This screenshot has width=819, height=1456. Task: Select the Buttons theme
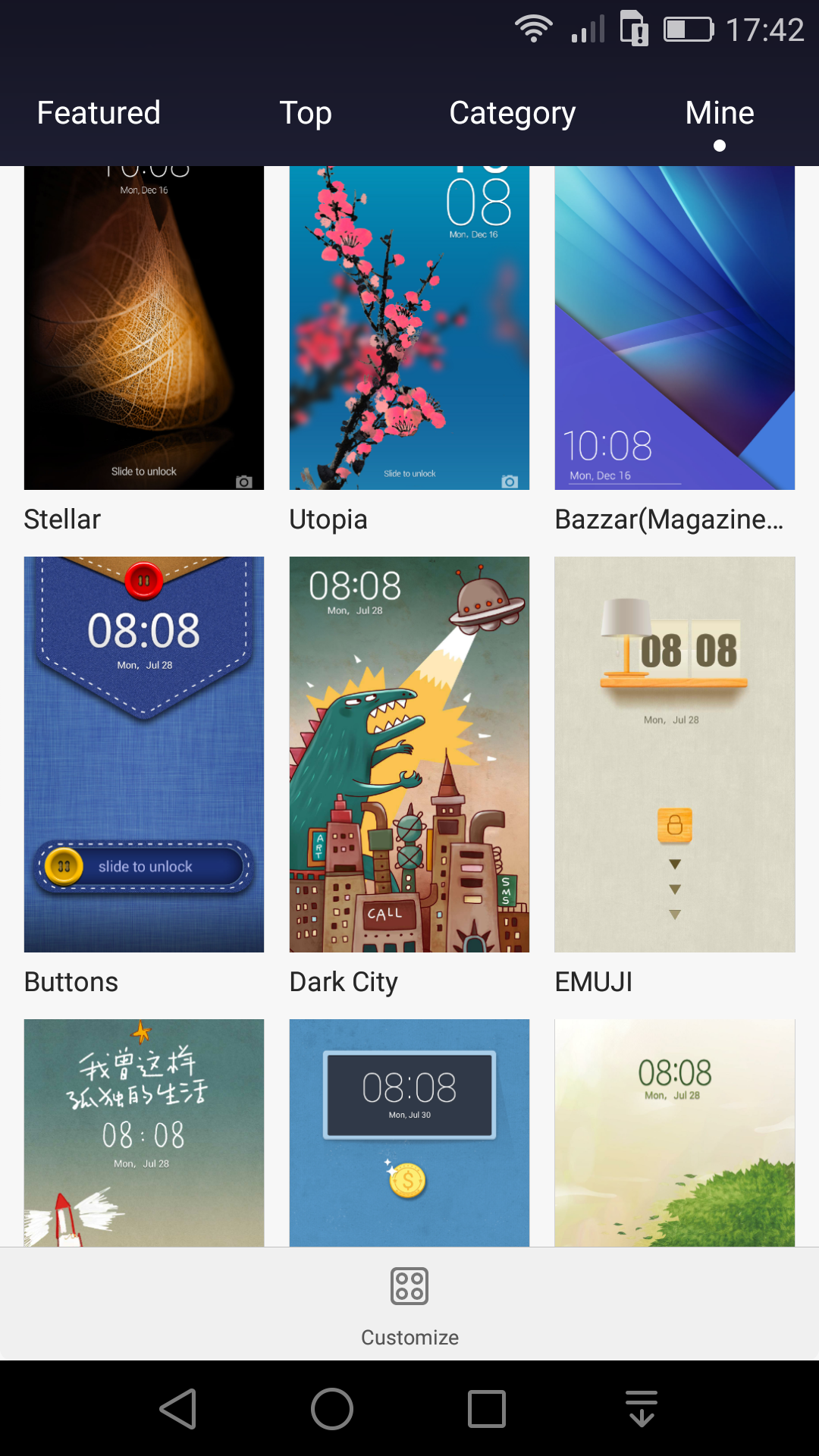(x=144, y=755)
